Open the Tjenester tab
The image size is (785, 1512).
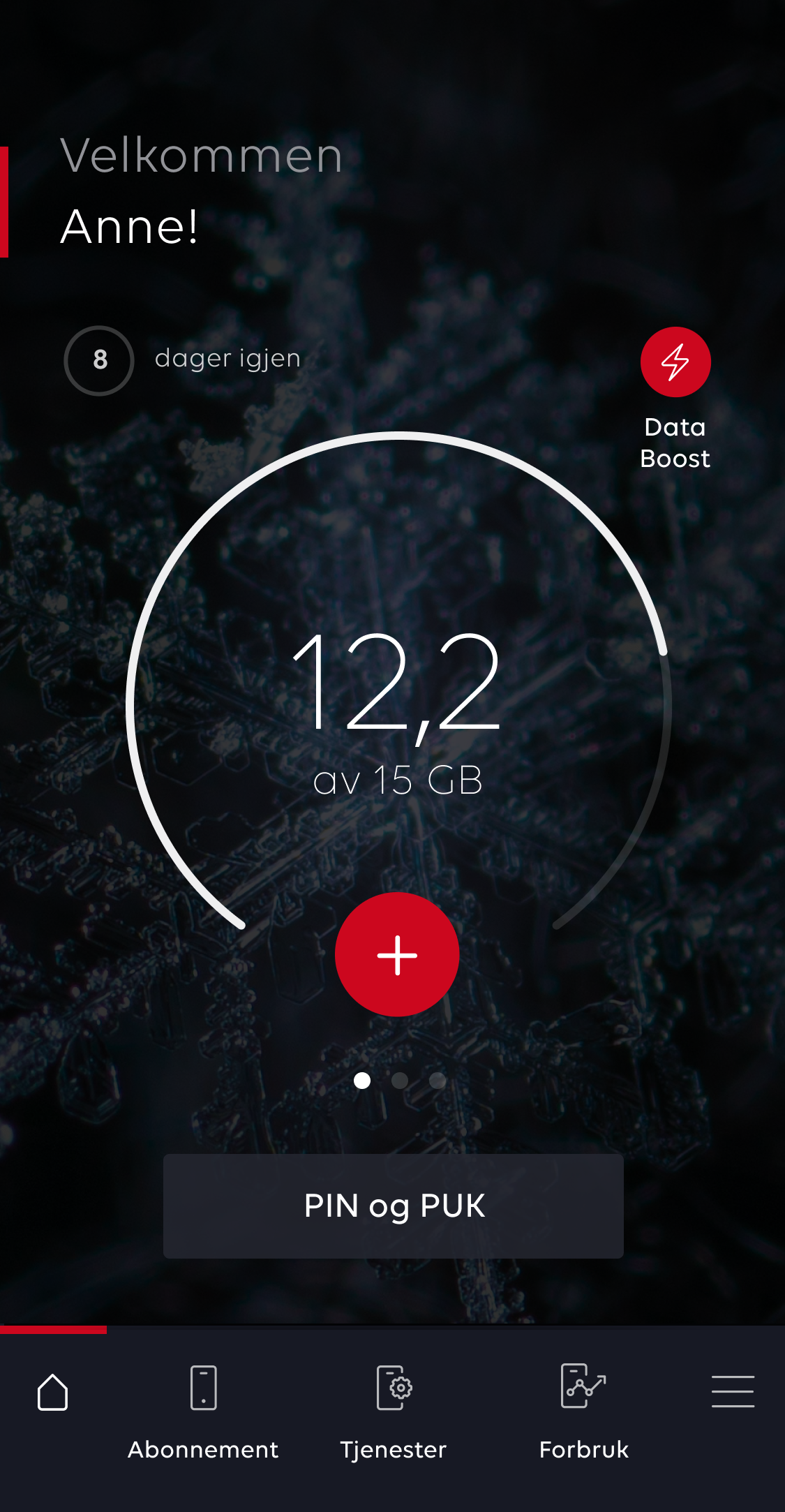(394, 1411)
